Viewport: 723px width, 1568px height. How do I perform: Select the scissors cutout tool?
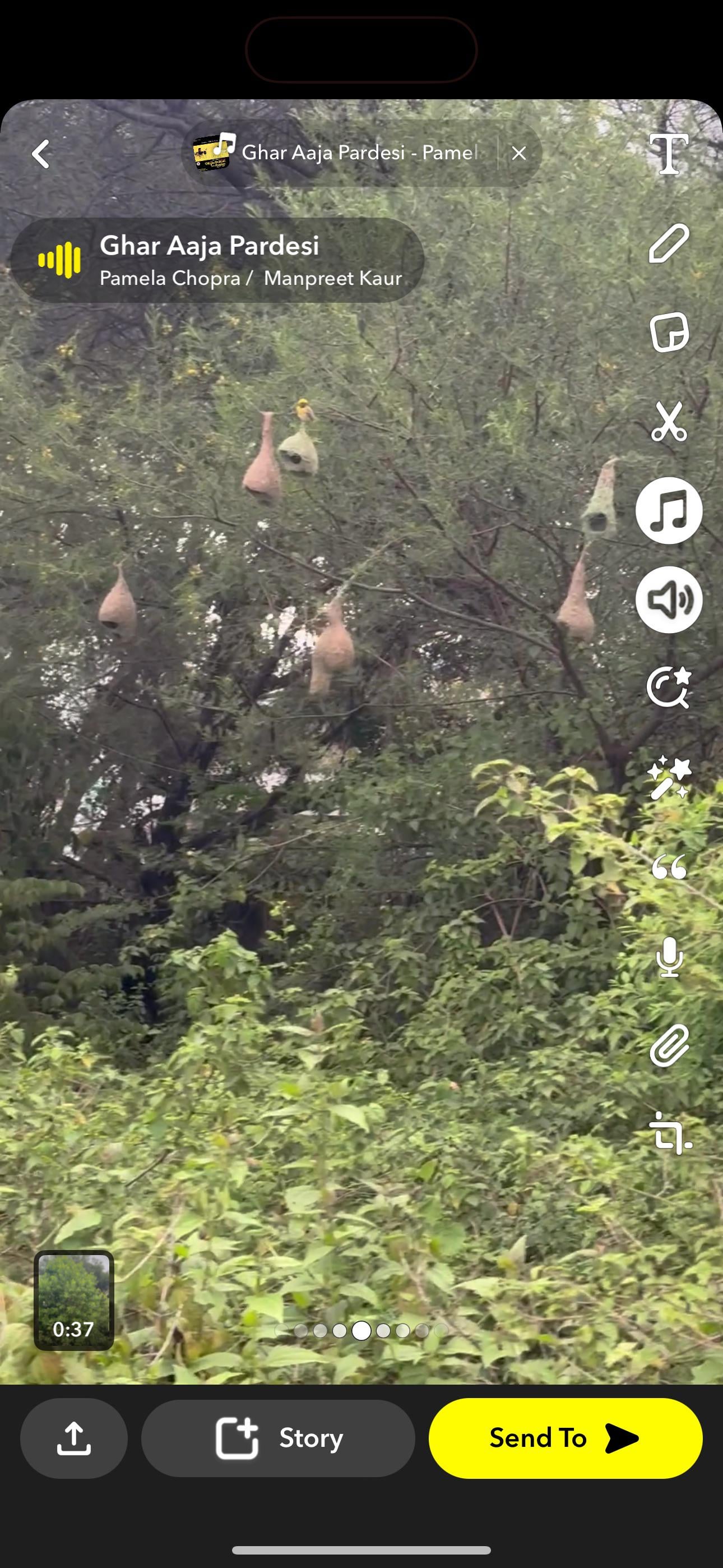[669, 421]
